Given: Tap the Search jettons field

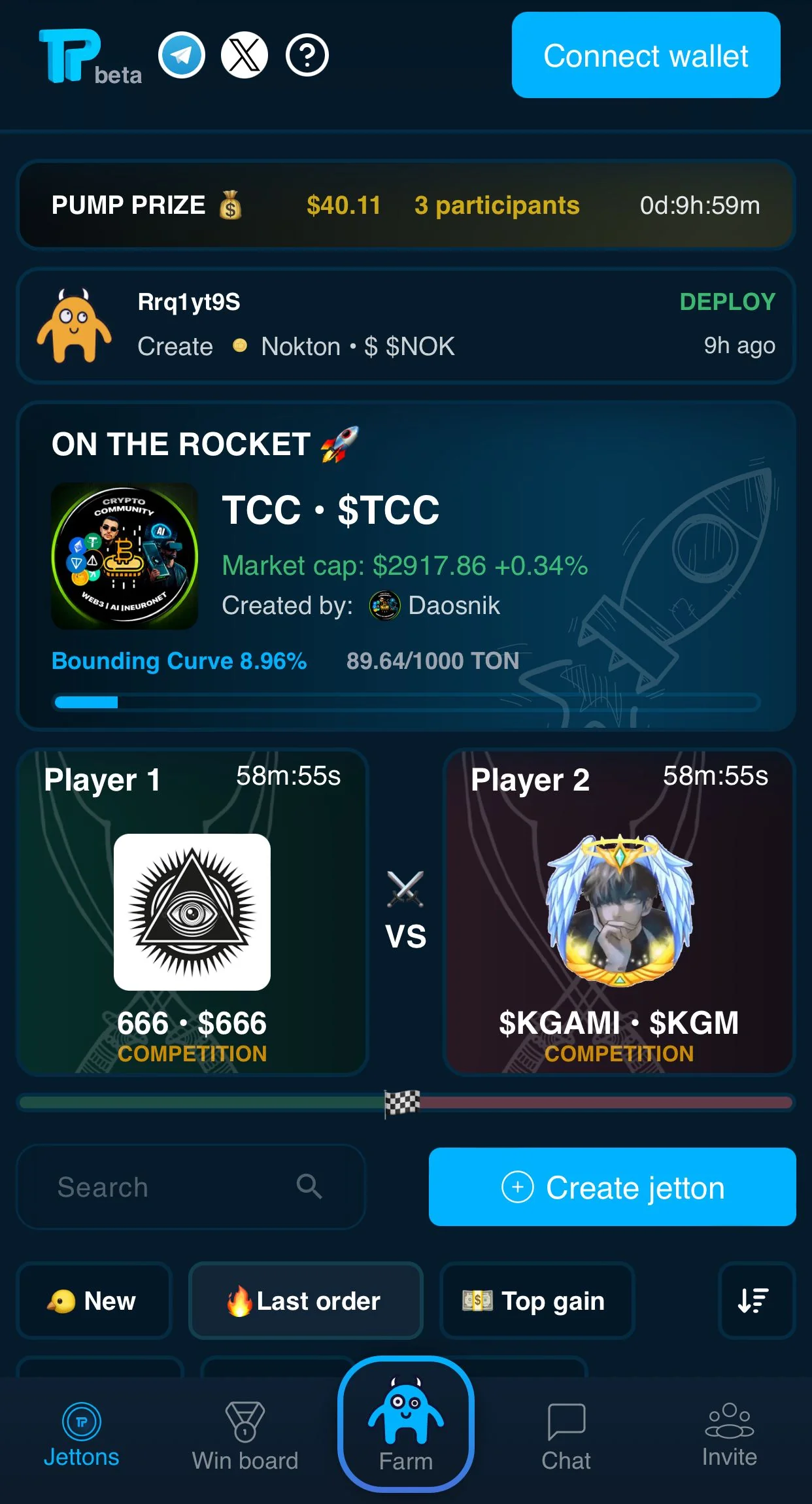Looking at the screenshot, I should [190, 1187].
